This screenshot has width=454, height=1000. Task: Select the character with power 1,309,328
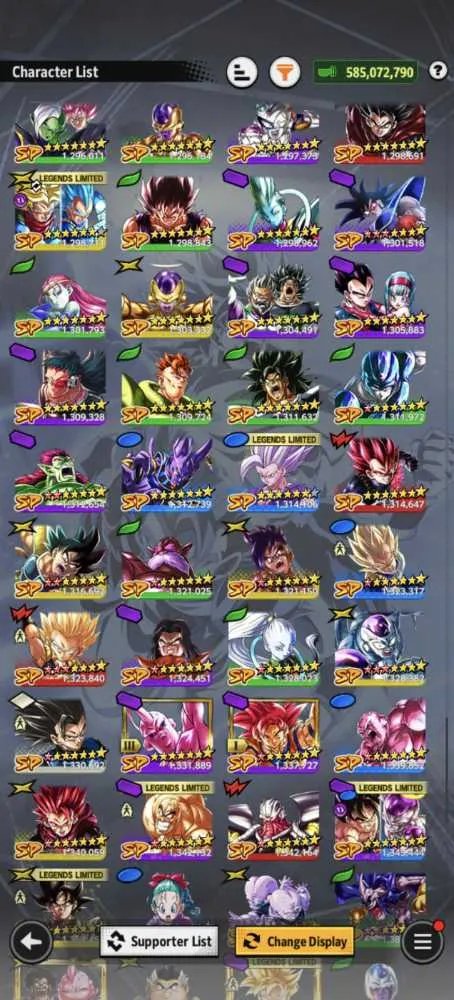tap(61, 387)
